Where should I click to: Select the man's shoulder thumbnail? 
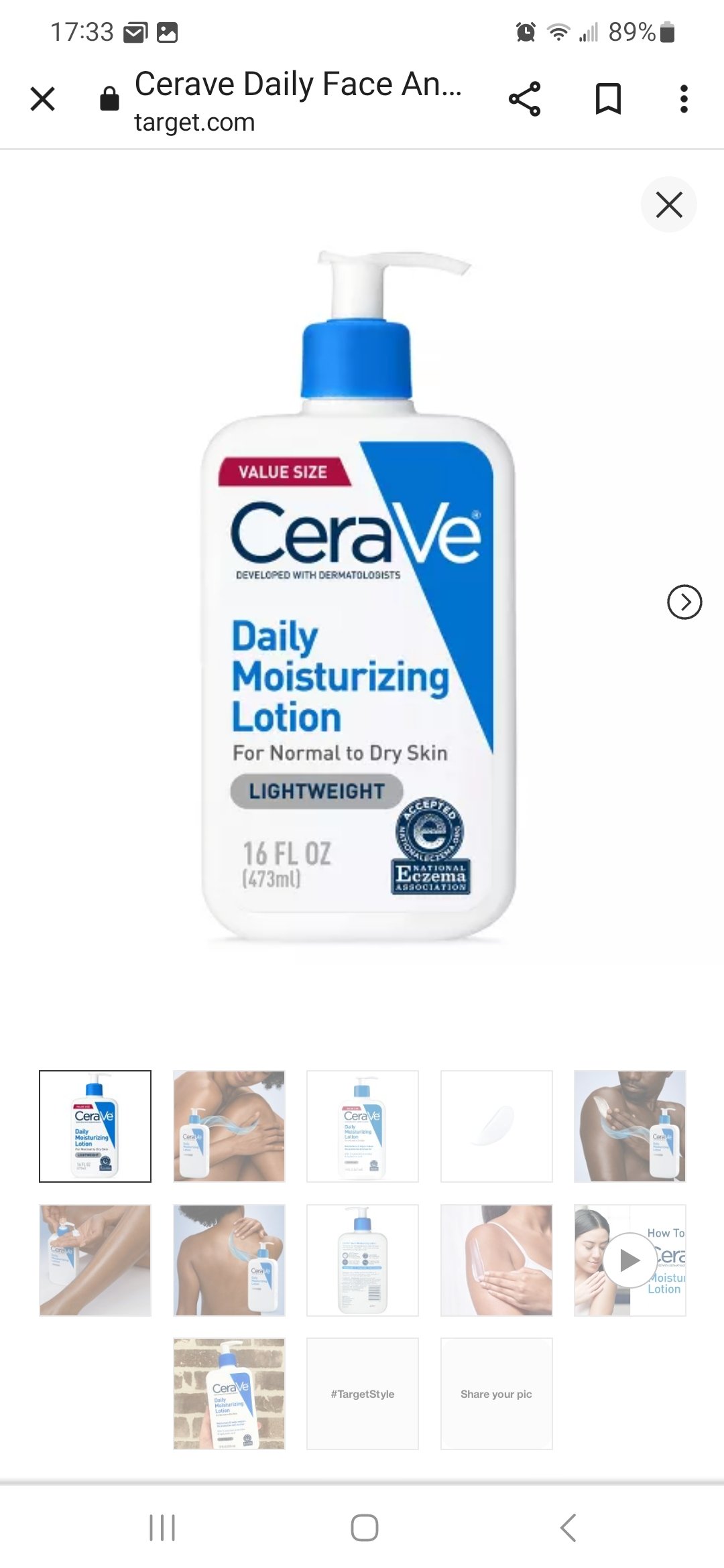[629, 1126]
